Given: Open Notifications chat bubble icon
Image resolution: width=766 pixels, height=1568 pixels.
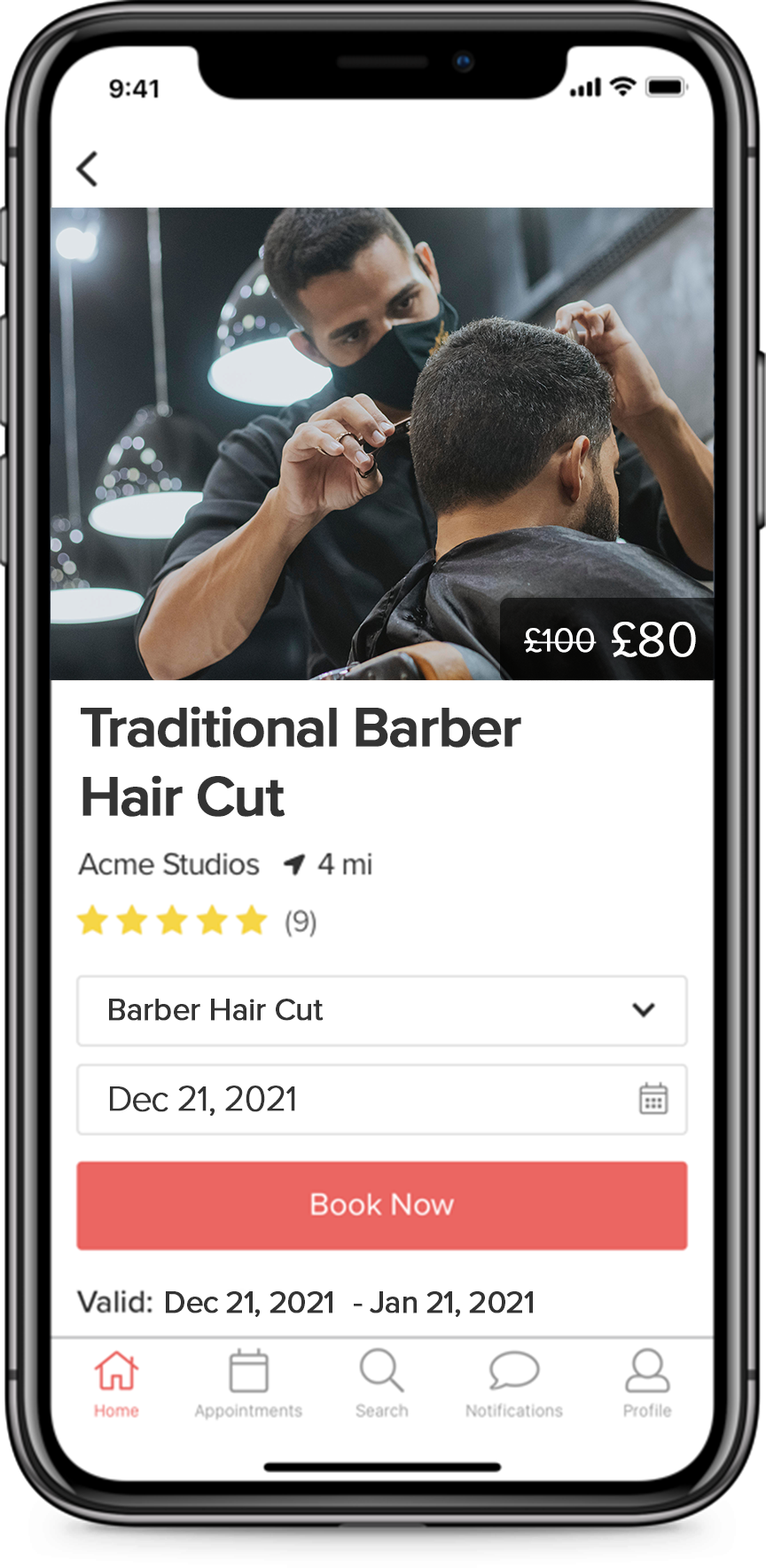Looking at the screenshot, I should (x=513, y=1370).
